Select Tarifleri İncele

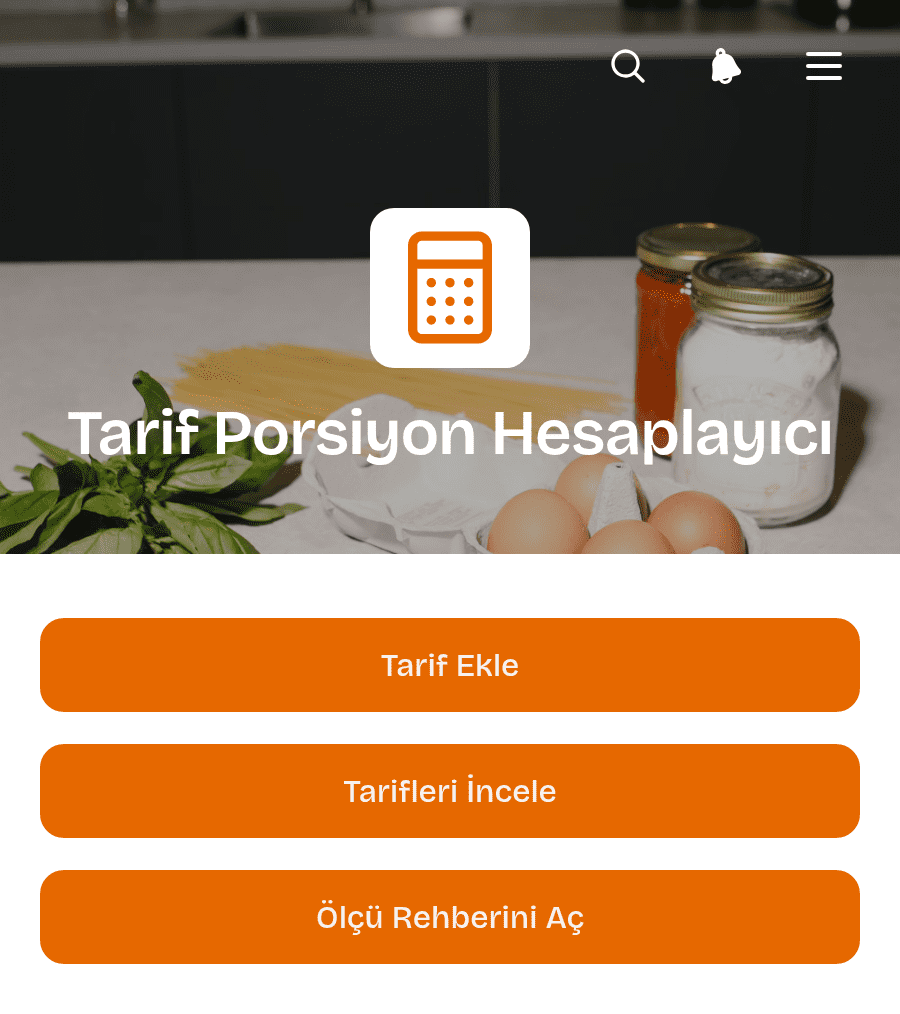pyautogui.click(x=450, y=791)
